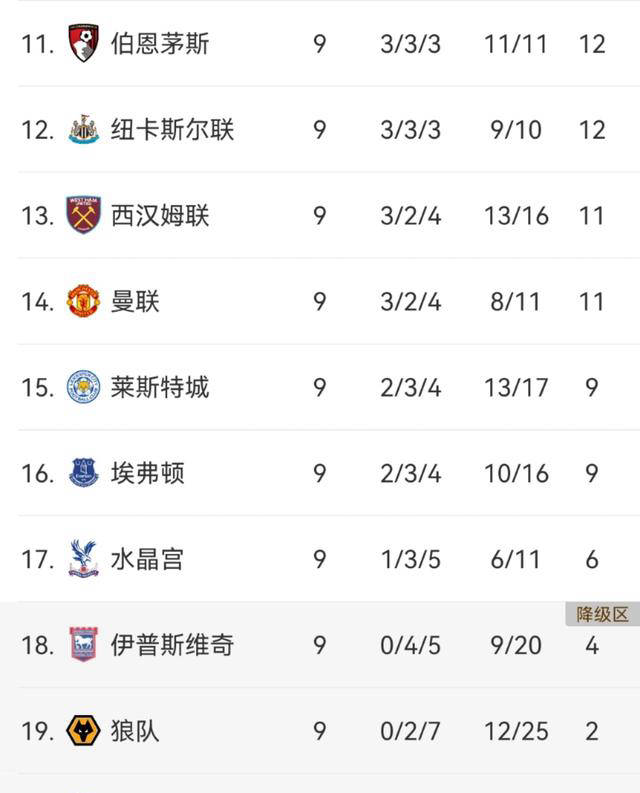
Task: Open the 狼队 team row
Action: click(x=135, y=731)
